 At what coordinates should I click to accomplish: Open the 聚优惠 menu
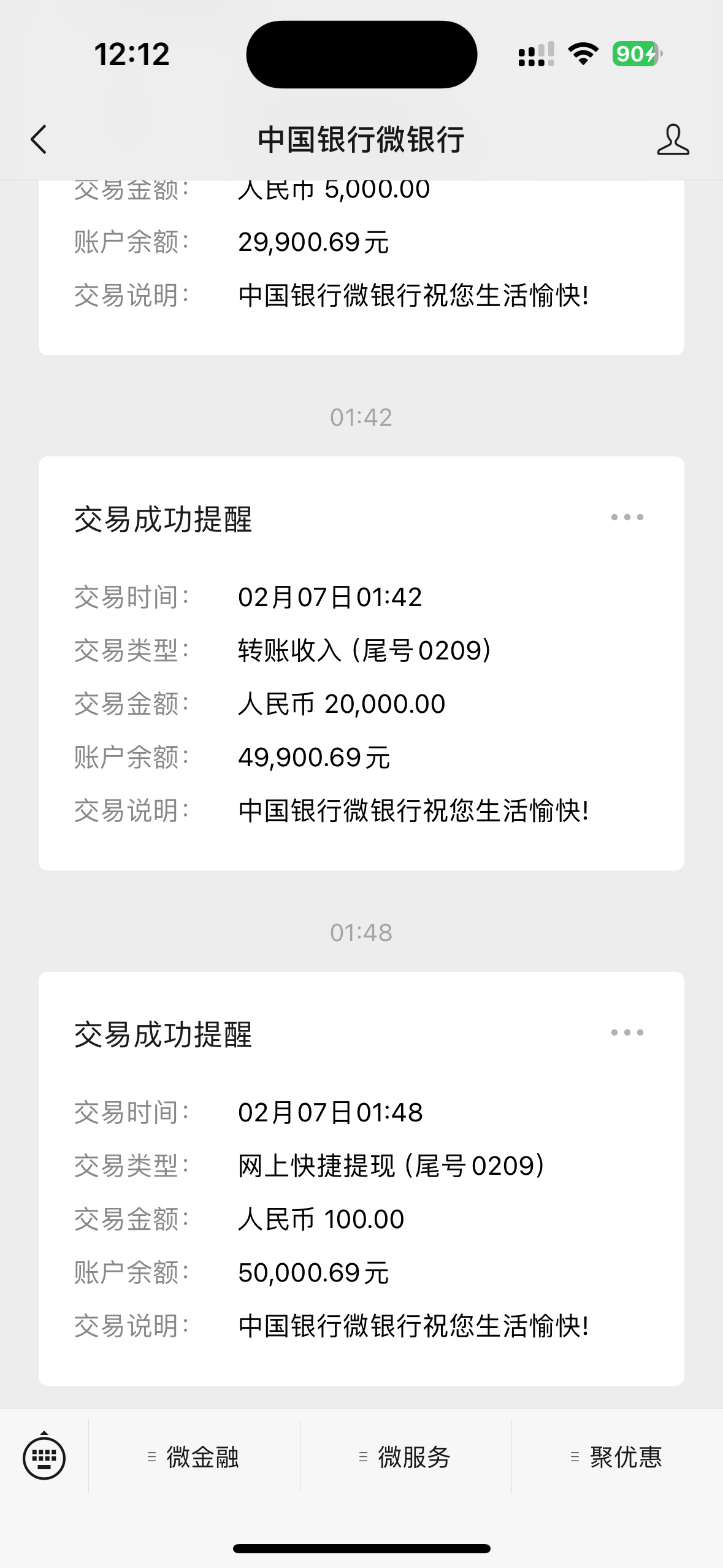[x=618, y=1457]
